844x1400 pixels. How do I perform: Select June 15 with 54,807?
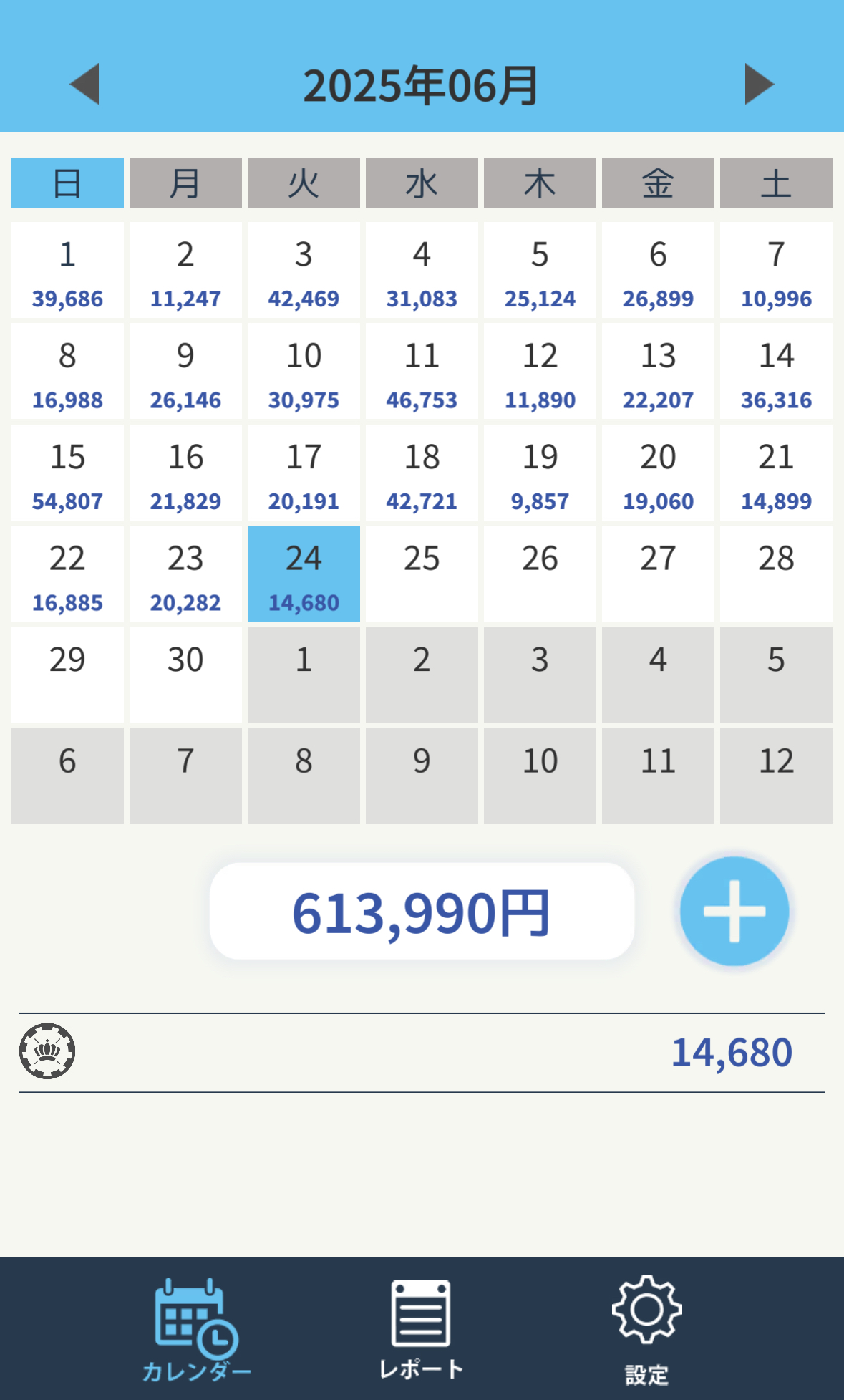click(67, 473)
